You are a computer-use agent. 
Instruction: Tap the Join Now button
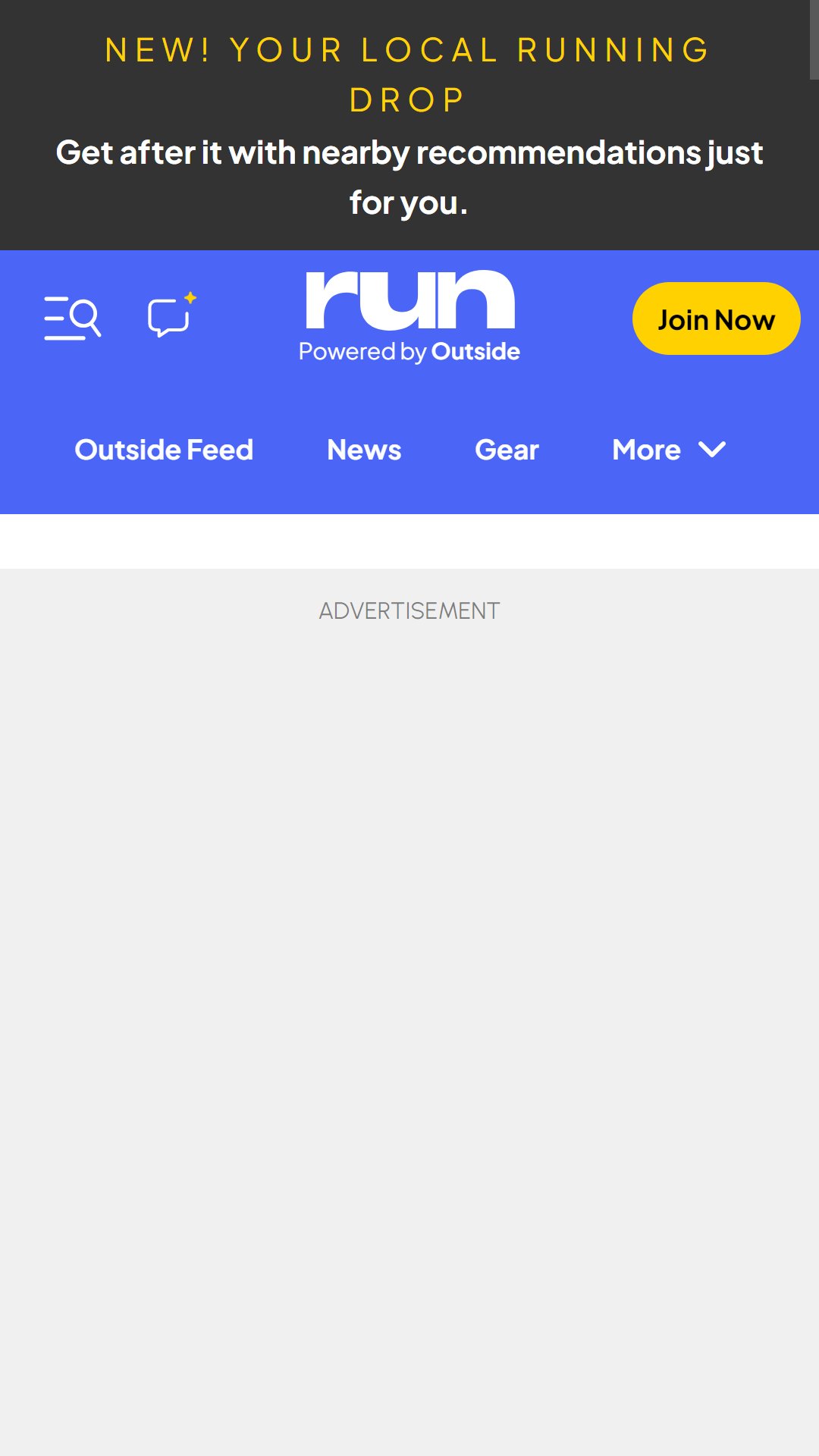click(x=716, y=319)
